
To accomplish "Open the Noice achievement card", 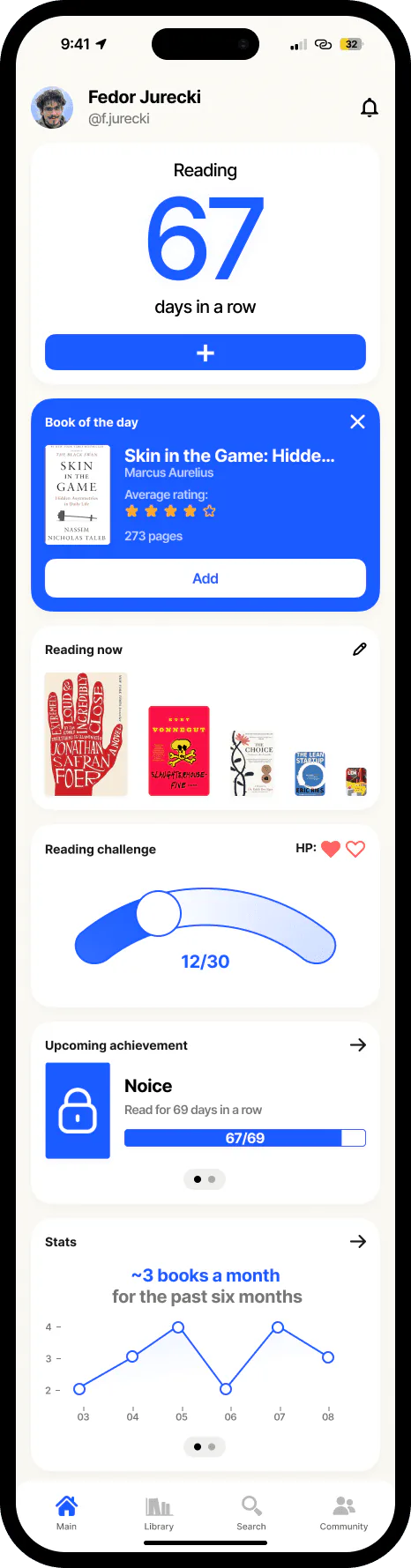I will (x=205, y=1111).
